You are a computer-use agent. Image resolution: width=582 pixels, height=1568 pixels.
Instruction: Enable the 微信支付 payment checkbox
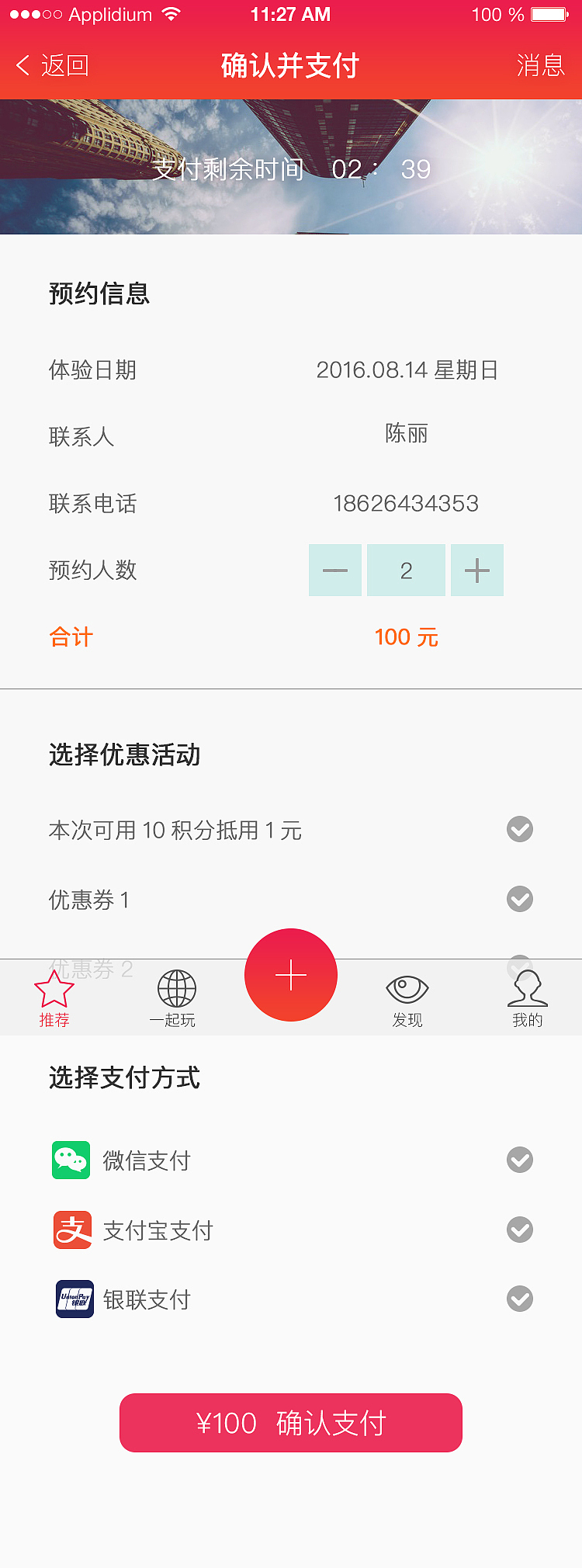pos(519,1160)
